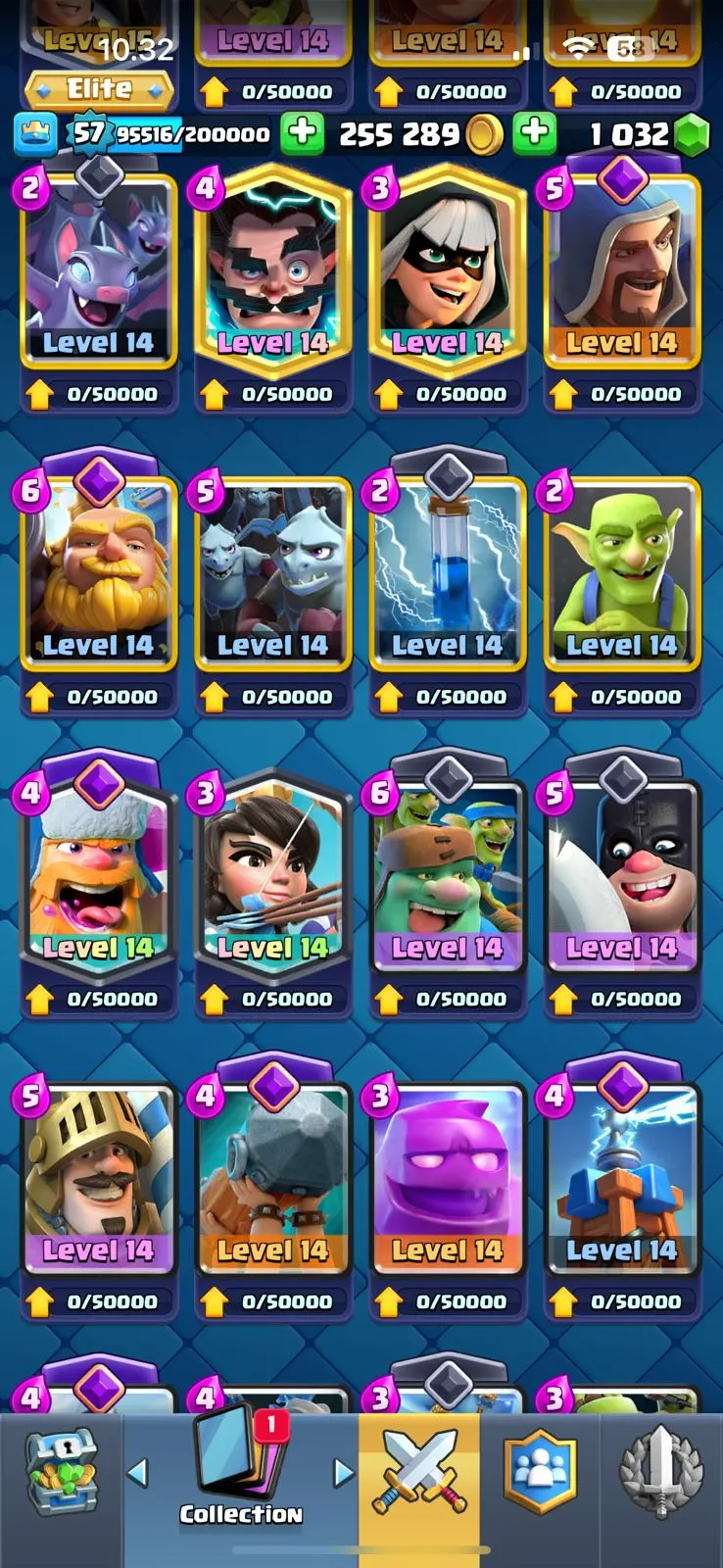723x1568 pixels.
Task: Select the Bowler card
Action: (272, 1181)
